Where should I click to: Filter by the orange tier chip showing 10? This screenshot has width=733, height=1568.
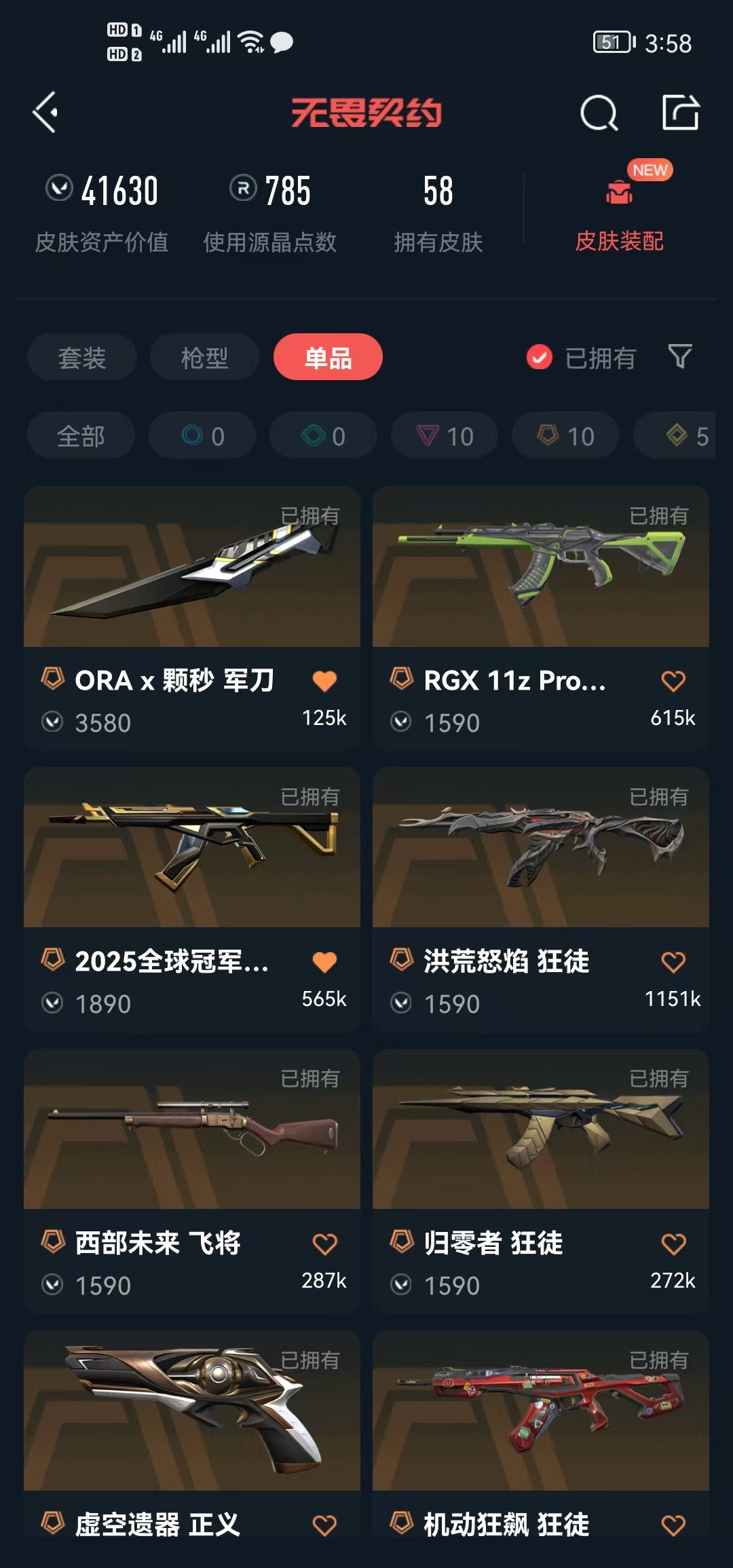tap(565, 435)
